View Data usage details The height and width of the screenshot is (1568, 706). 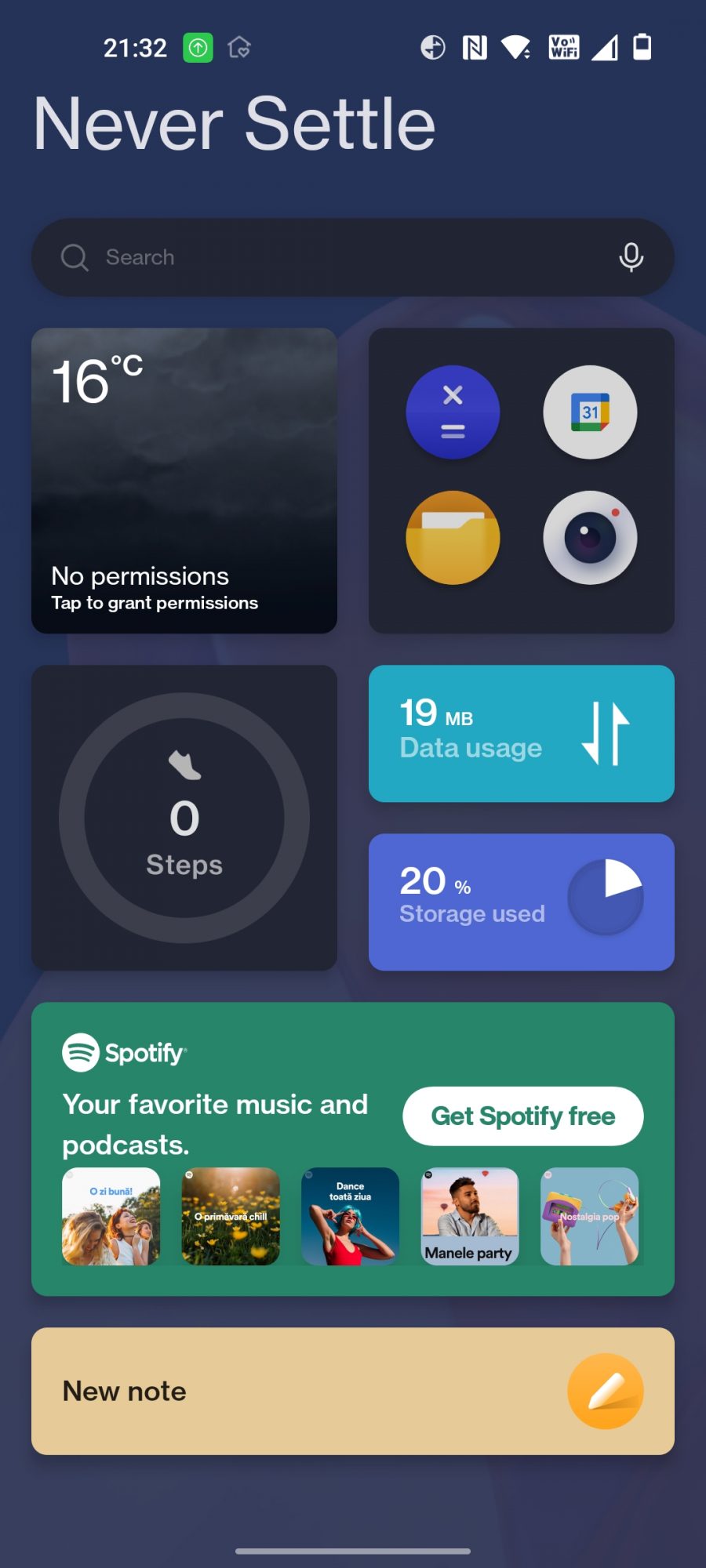(521, 734)
